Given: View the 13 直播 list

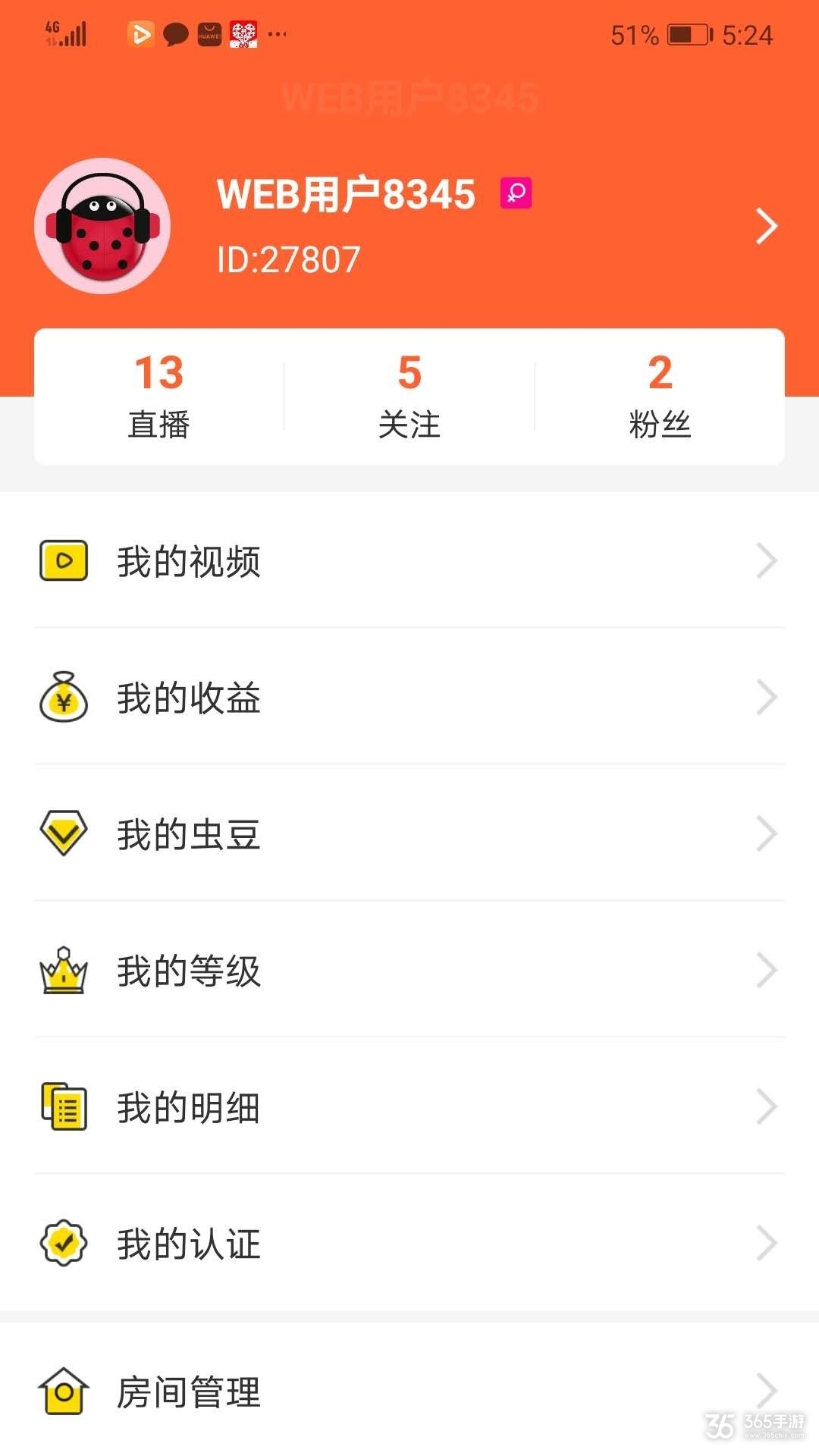Looking at the screenshot, I should tap(159, 396).
